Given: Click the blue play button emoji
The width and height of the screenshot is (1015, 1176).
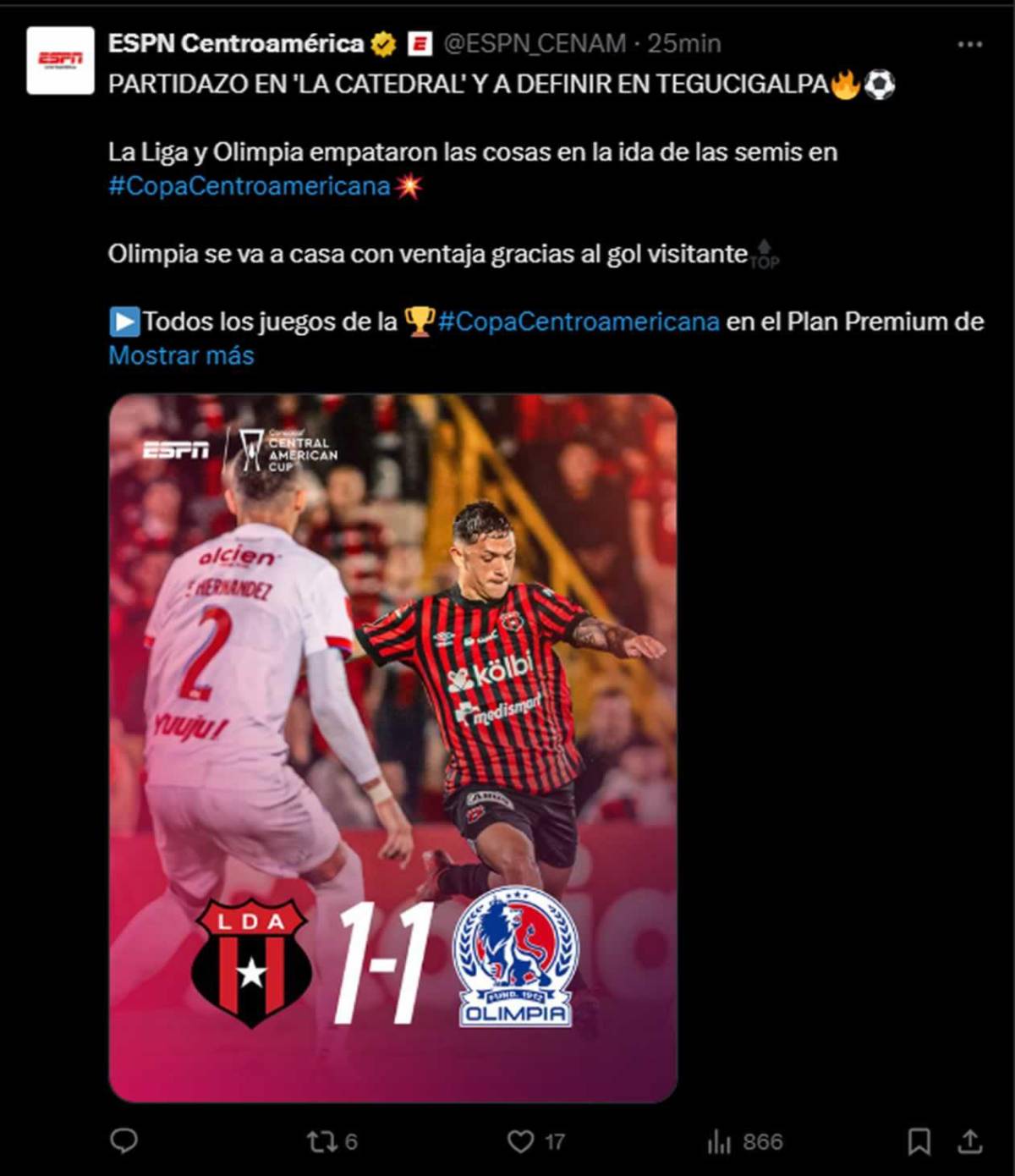Looking at the screenshot, I should click(123, 321).
